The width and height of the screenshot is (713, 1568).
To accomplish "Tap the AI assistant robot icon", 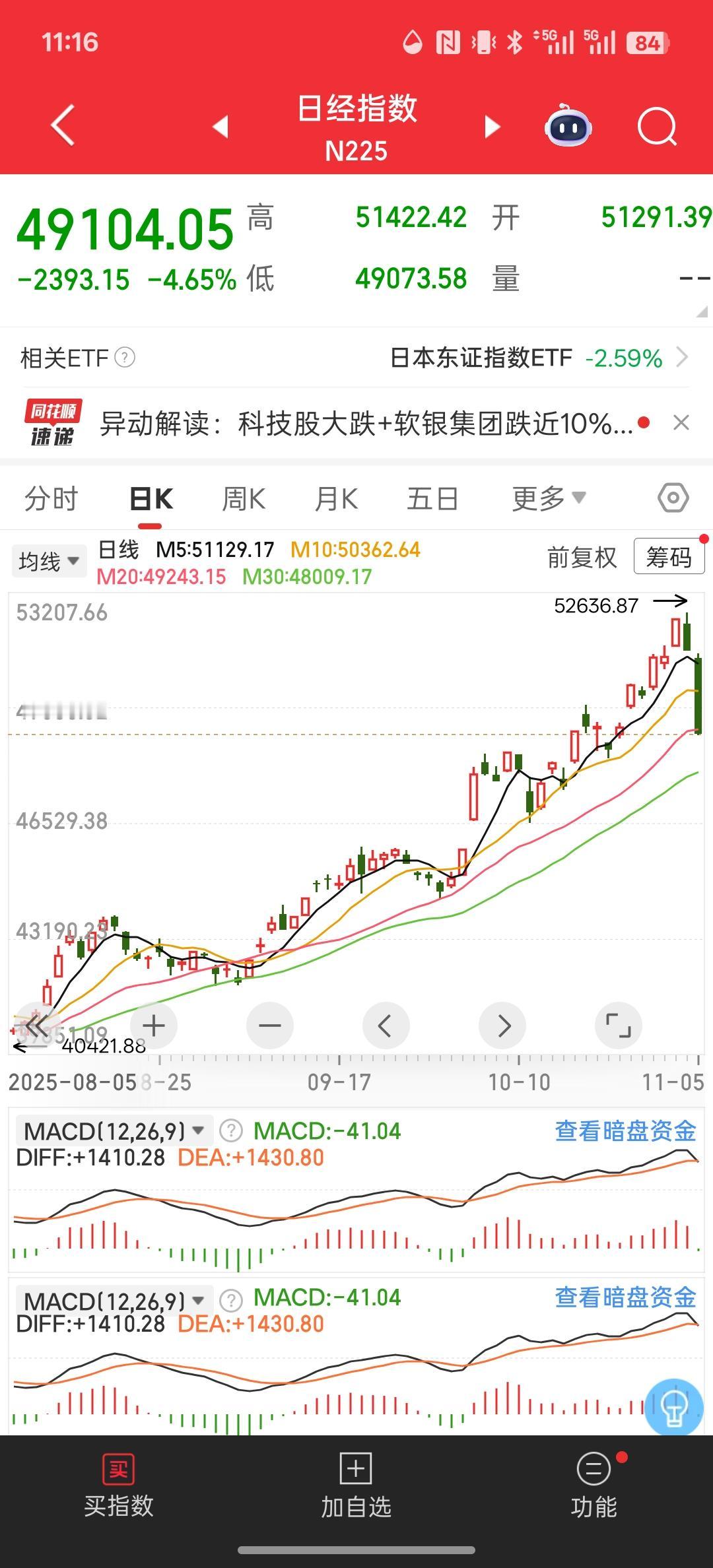I will (566, 127).
